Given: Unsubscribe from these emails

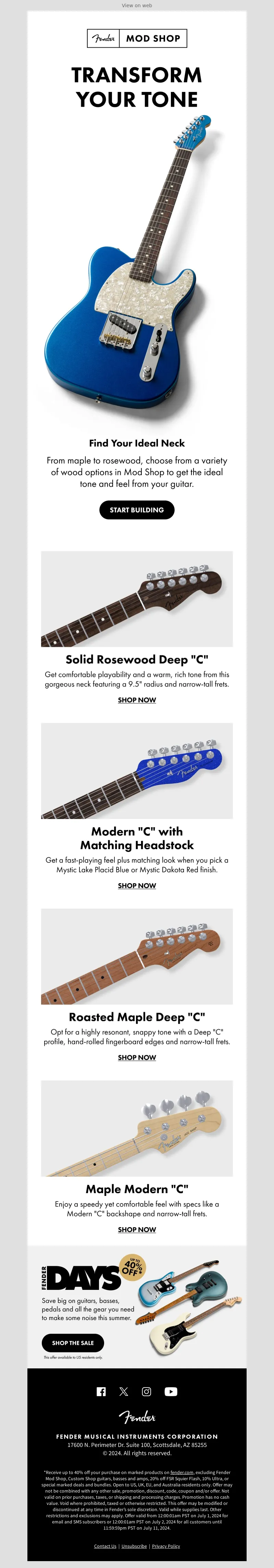Looking at the screenshot, I should point(134,1546).
